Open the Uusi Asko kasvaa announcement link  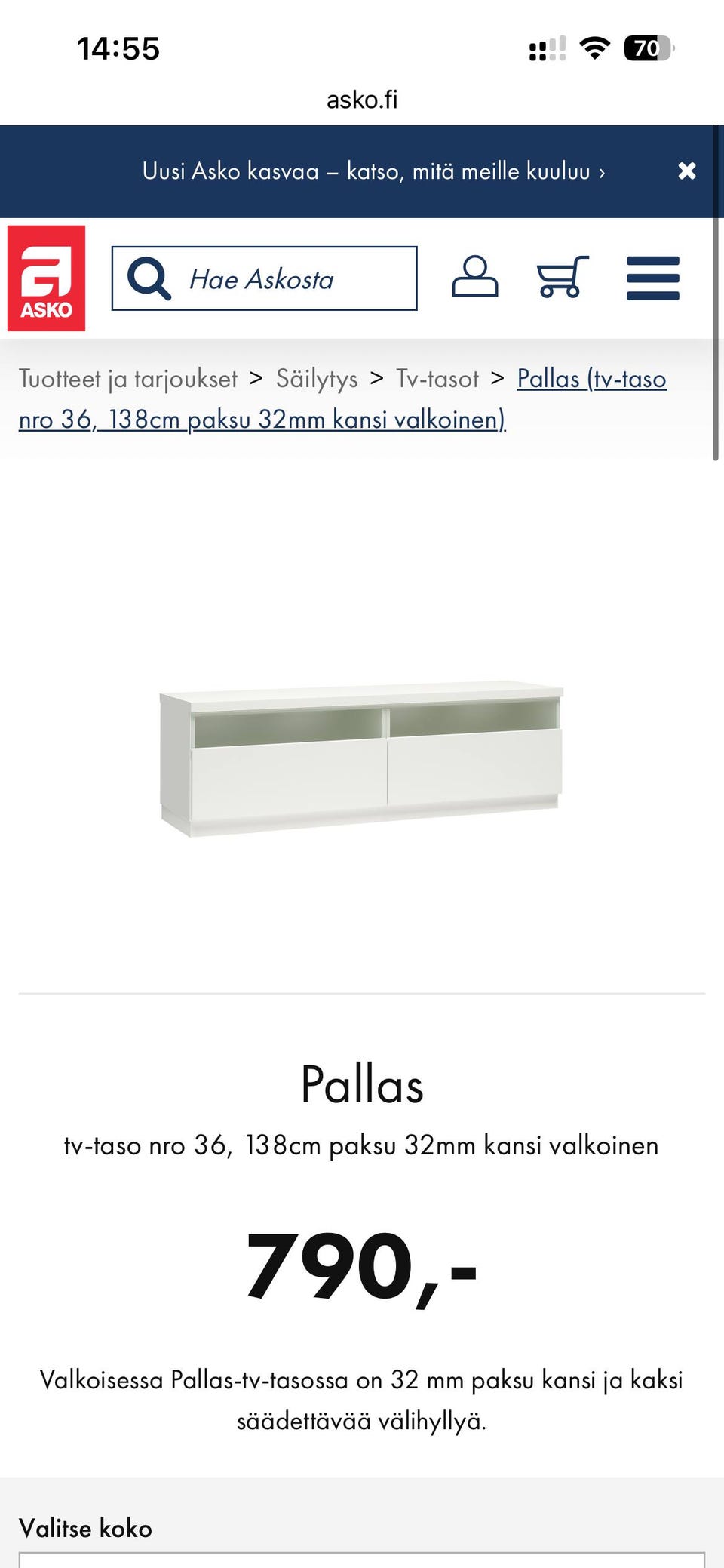[373, 171]
